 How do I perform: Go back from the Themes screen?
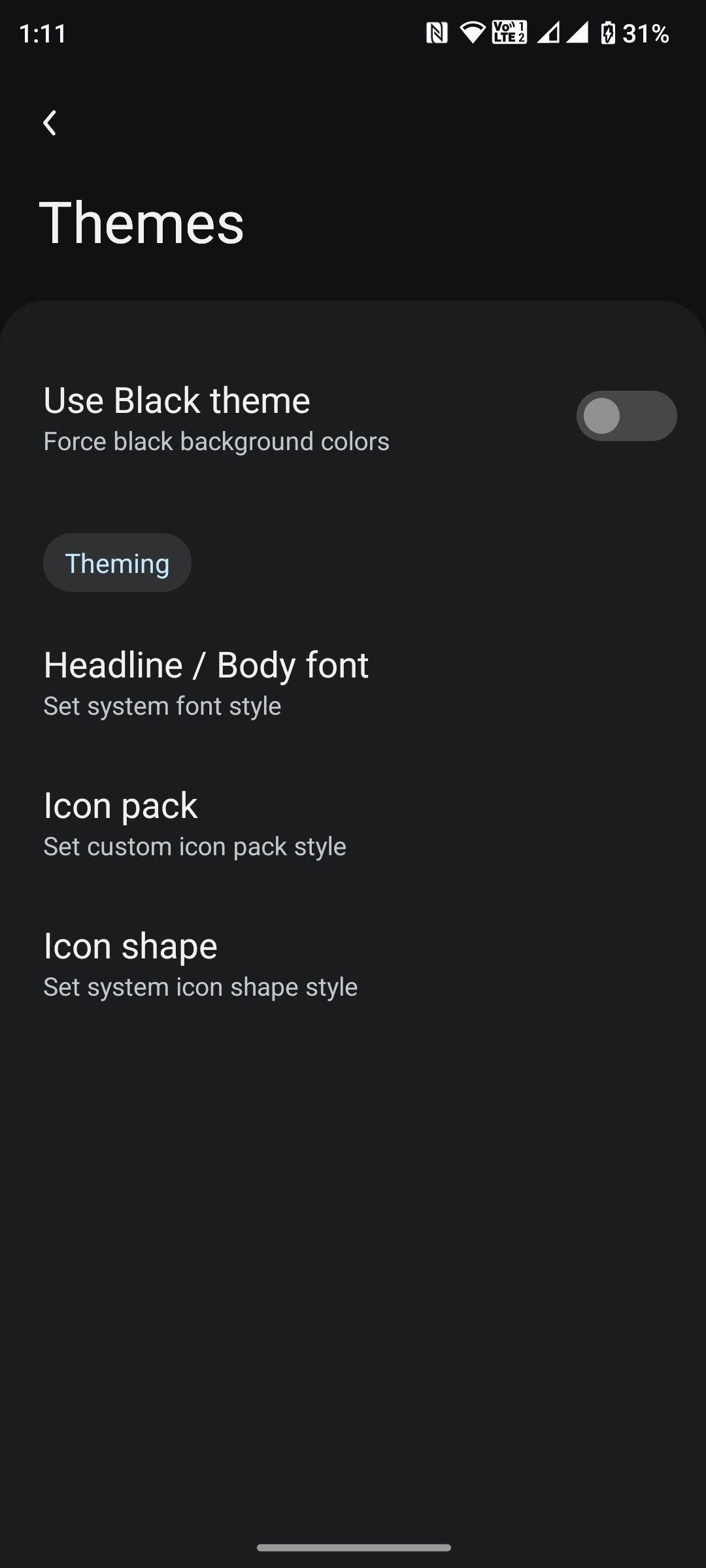[50, 123]
